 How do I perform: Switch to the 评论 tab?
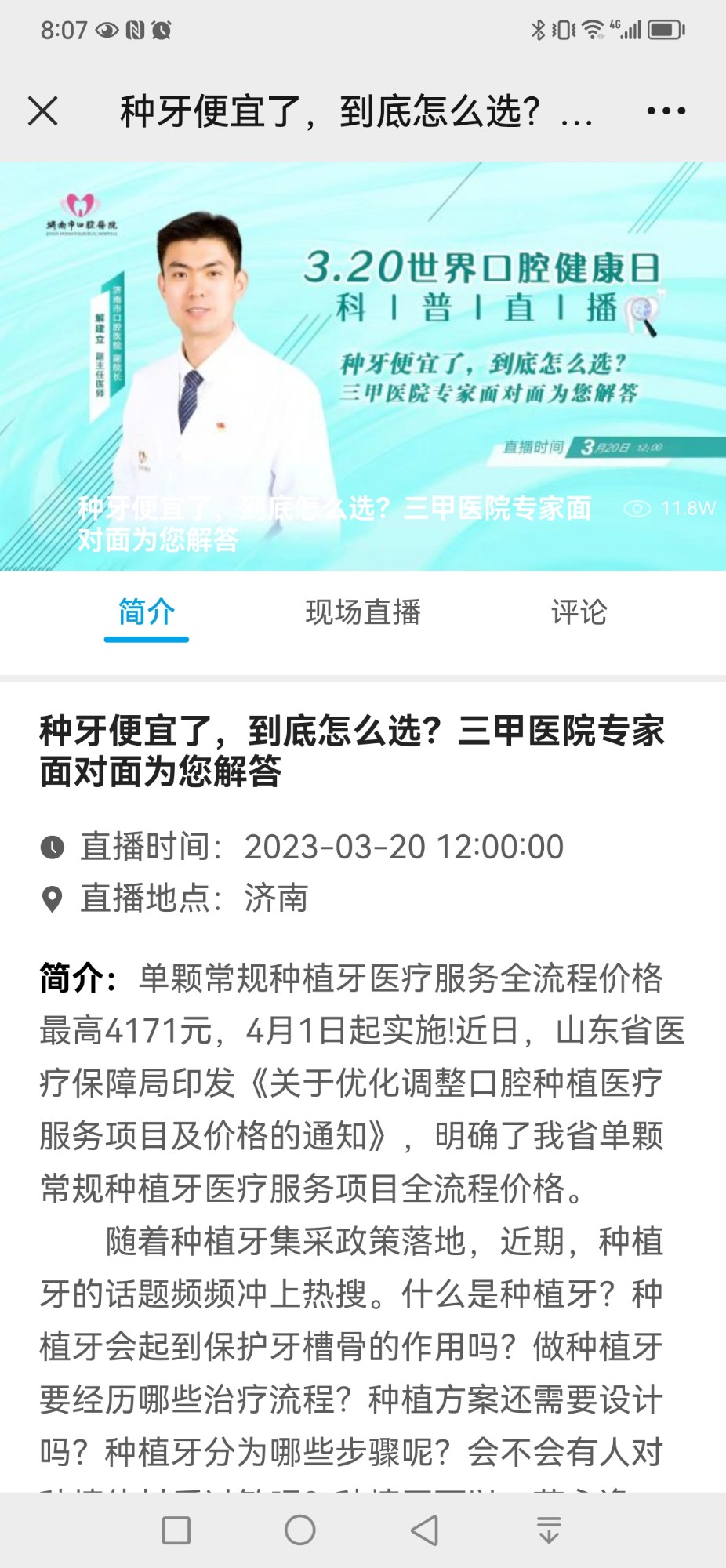click(579, 612)
